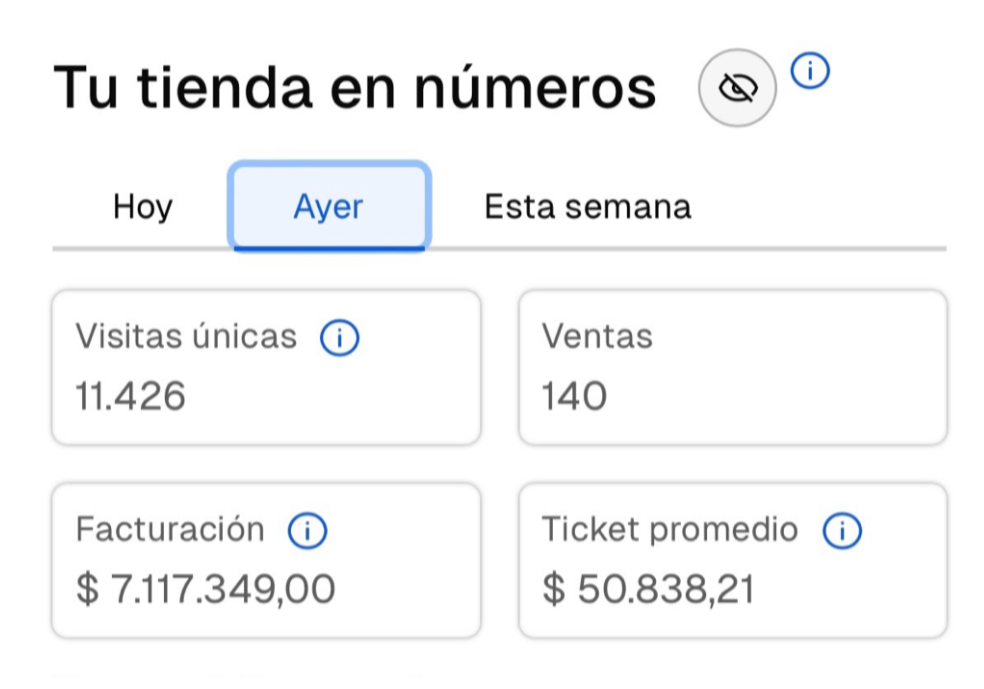The image size is (984, 689).
Task: Show info about Facturación
Action: coord(307,532)
